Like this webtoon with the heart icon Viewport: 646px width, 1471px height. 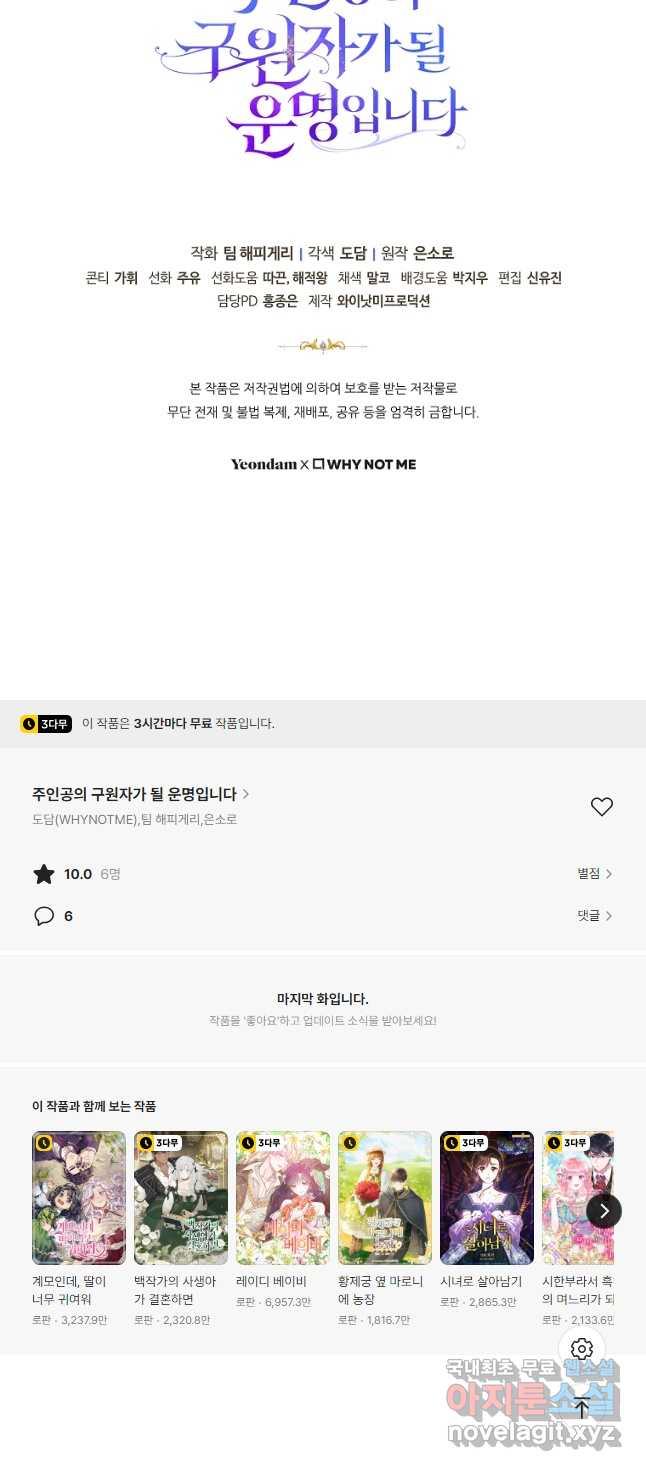point(601,807)
